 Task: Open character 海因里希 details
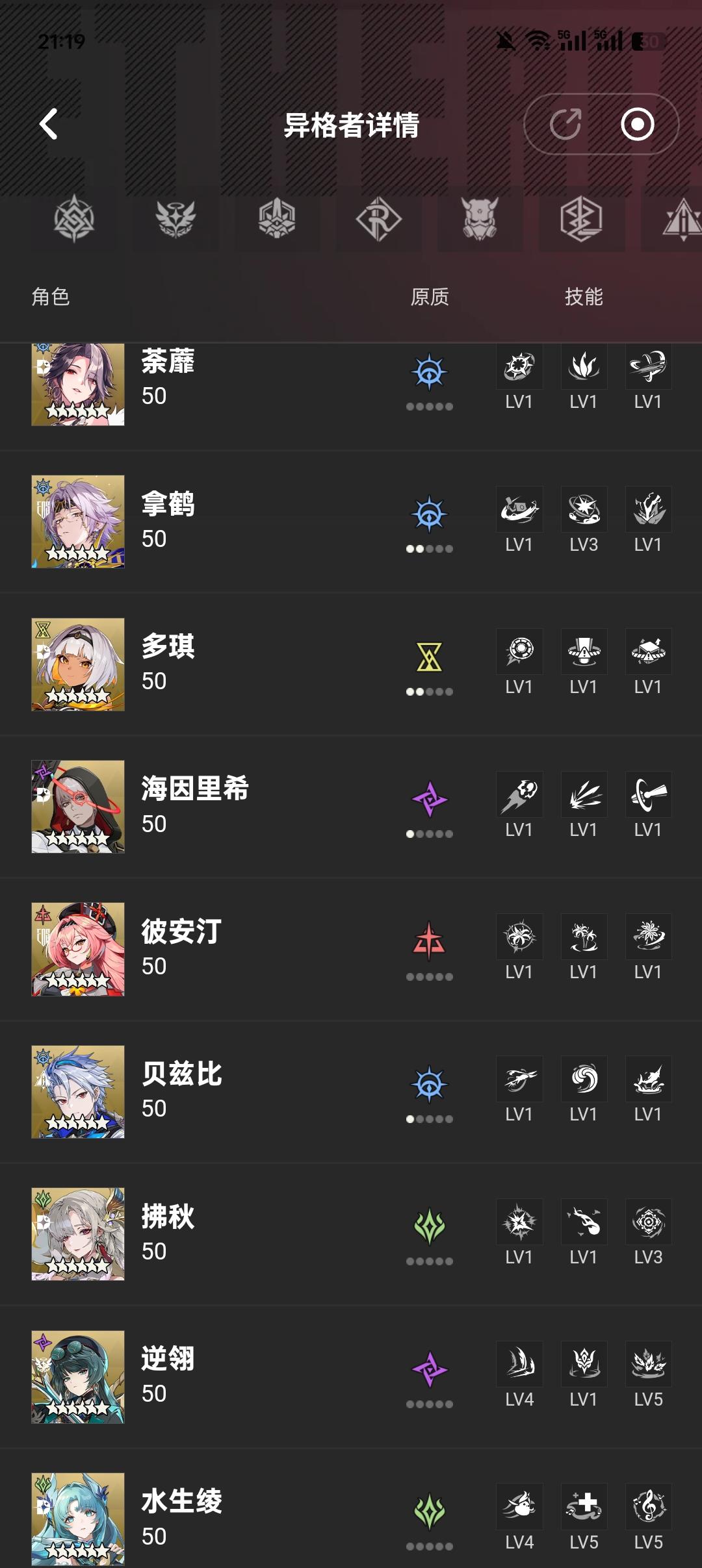(194, 806)
